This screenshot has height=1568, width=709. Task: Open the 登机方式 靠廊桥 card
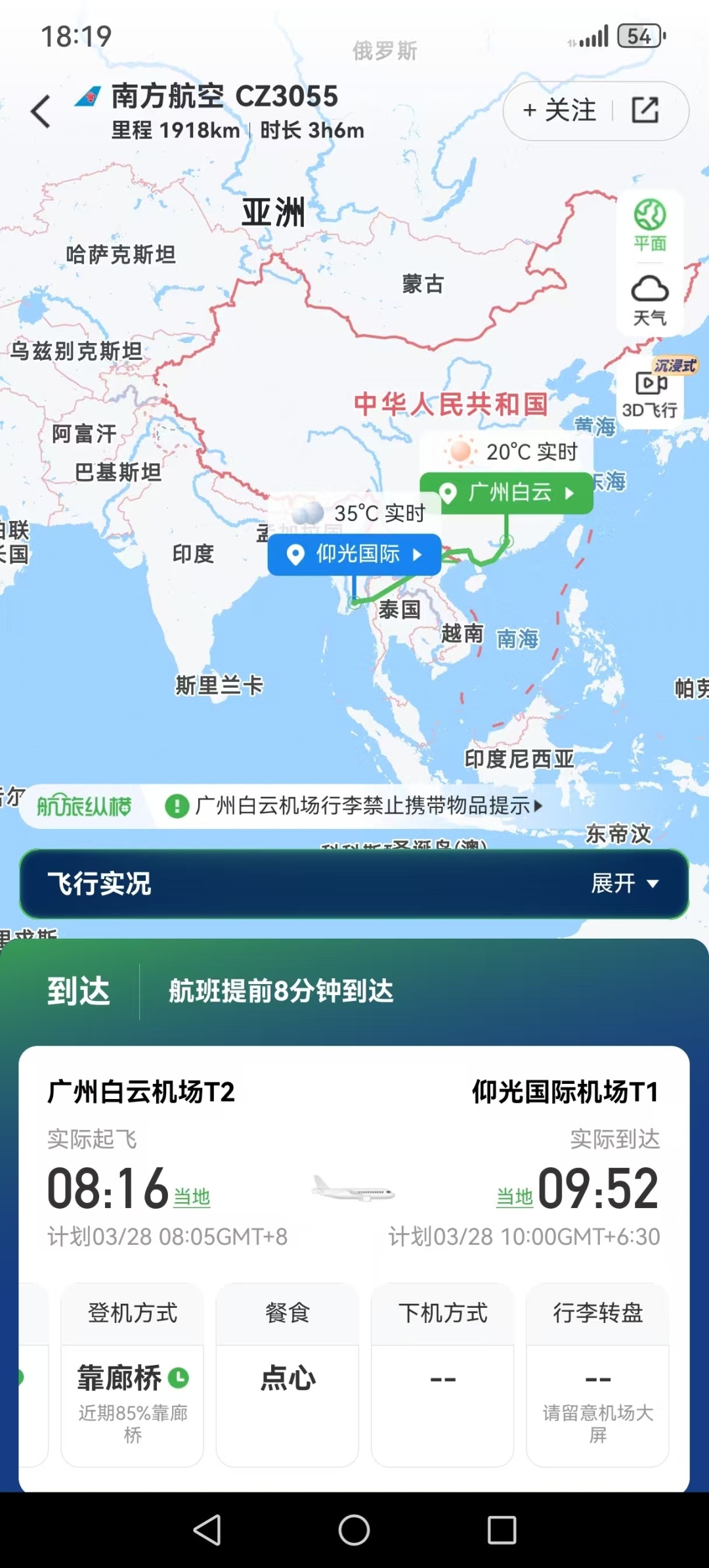point(133,1374)
